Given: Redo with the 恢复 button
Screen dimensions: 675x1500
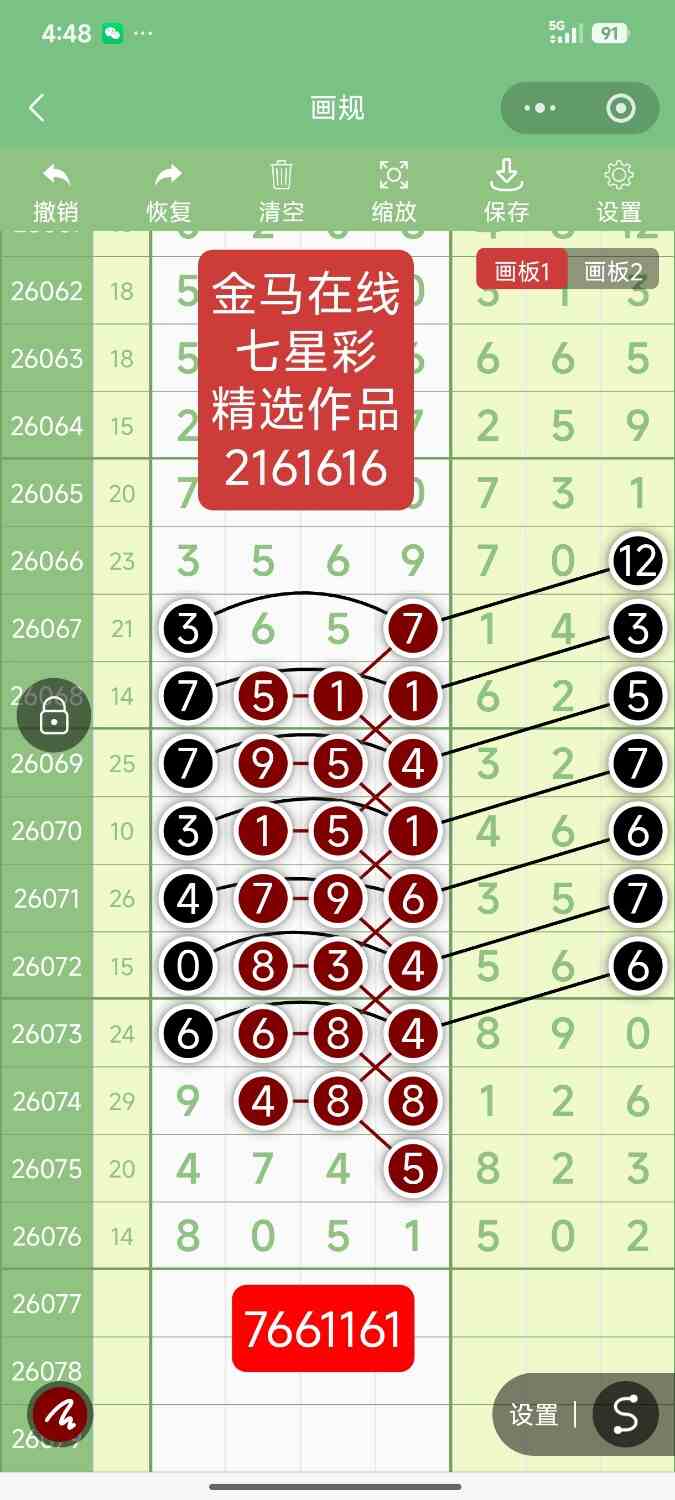Looking at the screenshot, I should (169, 192).
